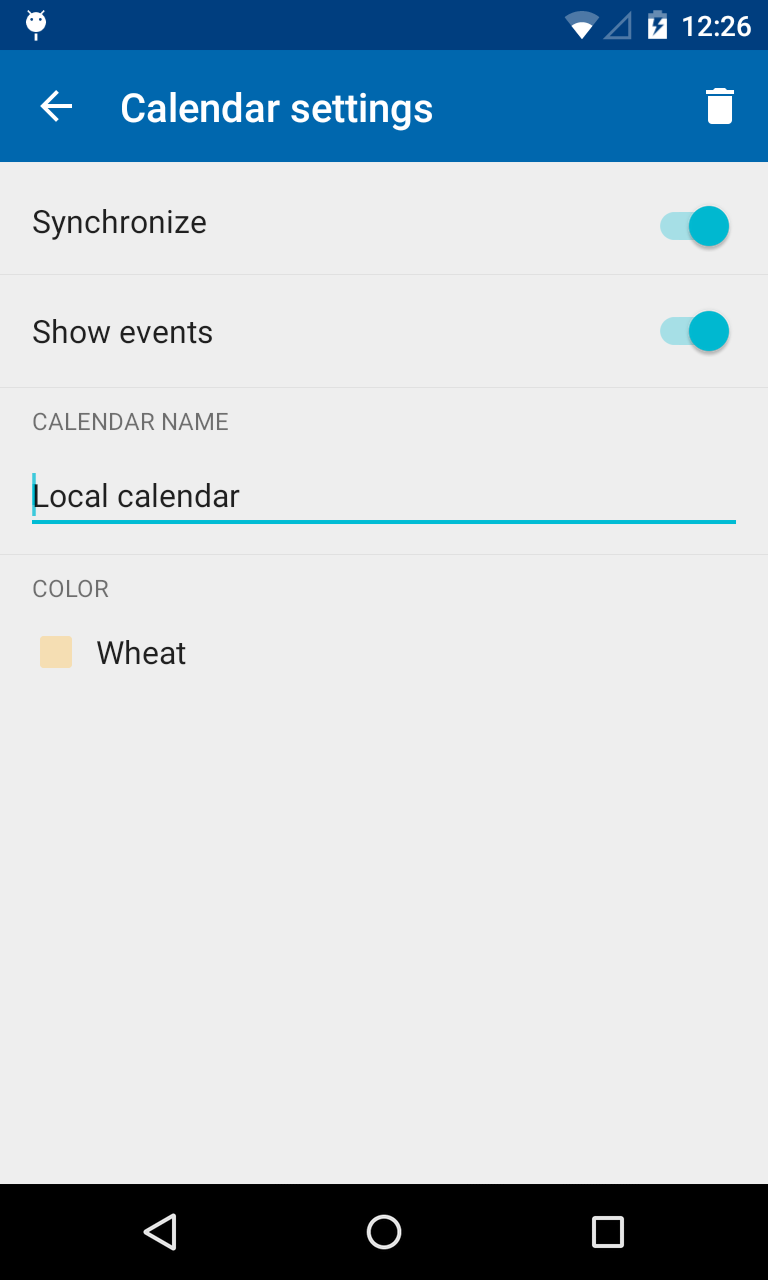Screen dimensions: 768x1280
Task: Tap the system home button
Action: tap(384, 1232)
